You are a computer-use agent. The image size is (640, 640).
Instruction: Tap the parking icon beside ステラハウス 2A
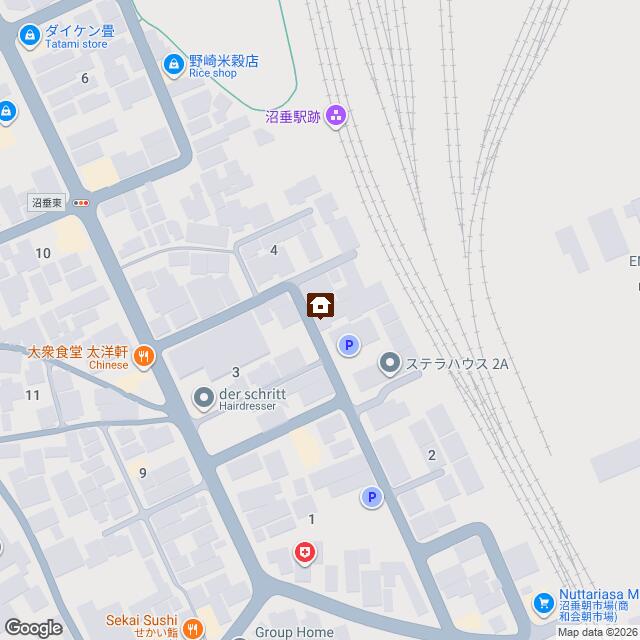pos(348,346)
